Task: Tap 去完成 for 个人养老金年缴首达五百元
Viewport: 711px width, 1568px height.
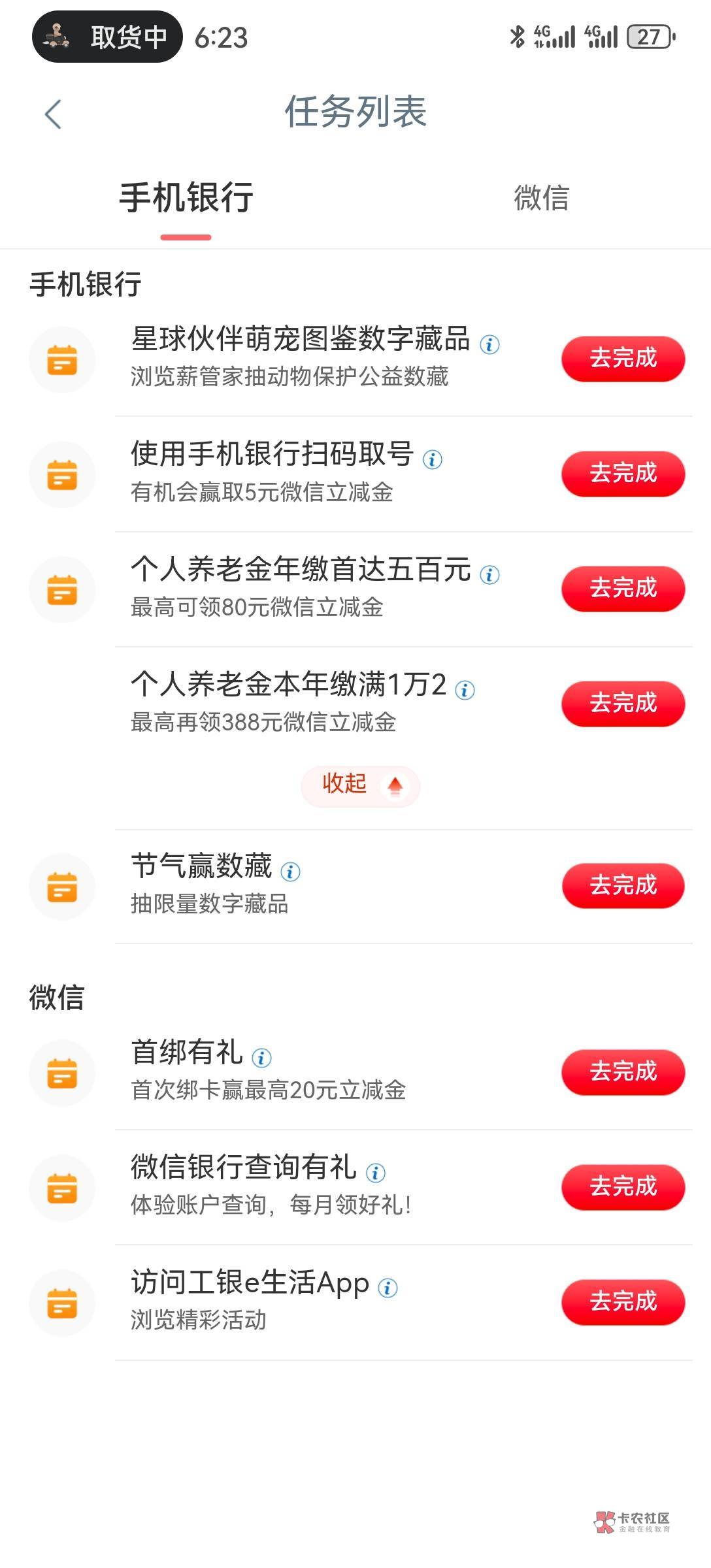Action: point(623,588)
